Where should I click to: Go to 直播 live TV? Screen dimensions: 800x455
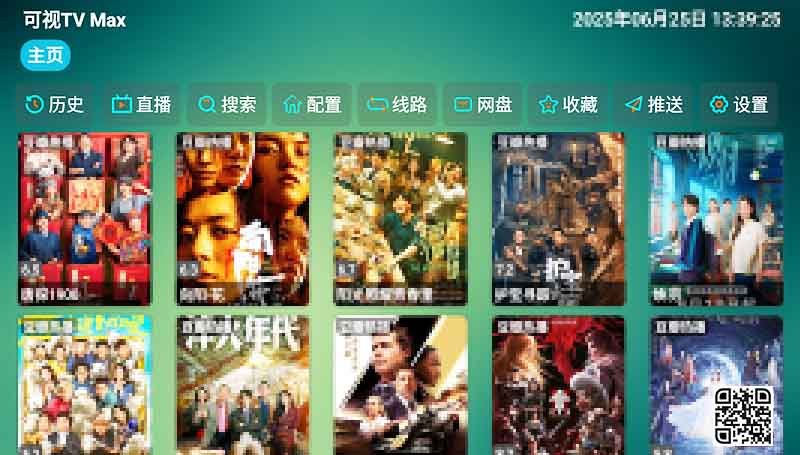coord(141,104)
